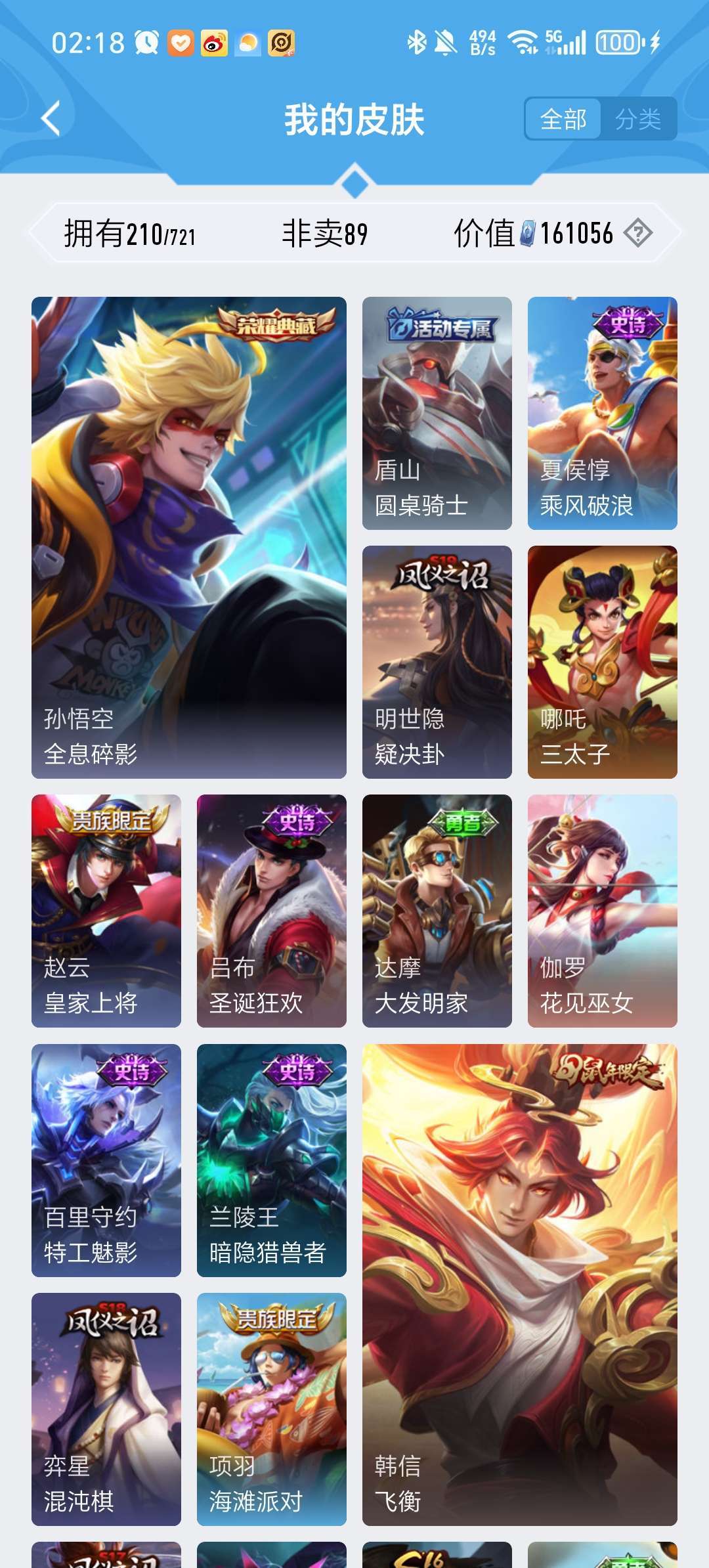
Task: View the 哪吒 三太子 skin
Action: [603, 662]
